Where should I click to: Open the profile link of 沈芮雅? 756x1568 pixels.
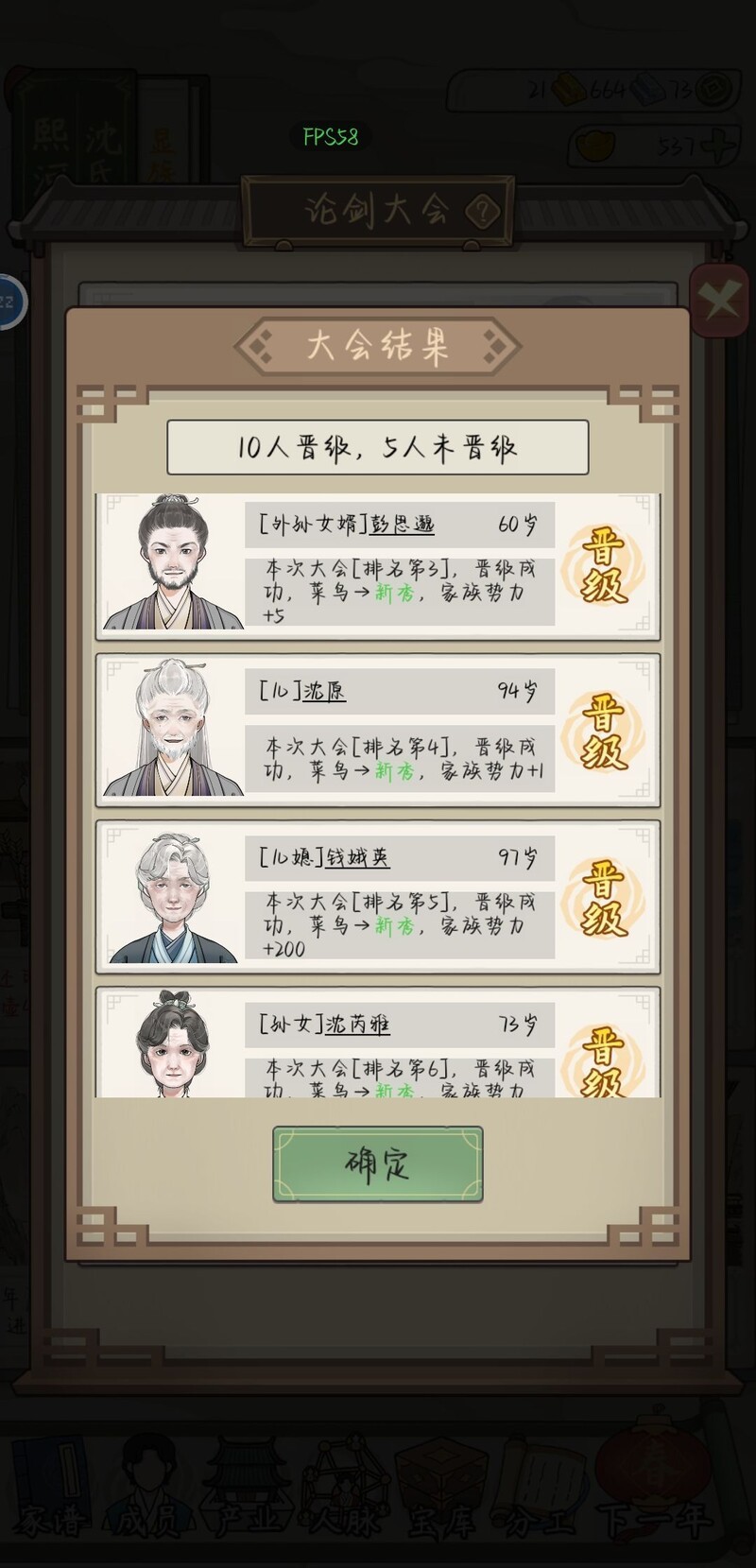click(x=357, y=1025)
